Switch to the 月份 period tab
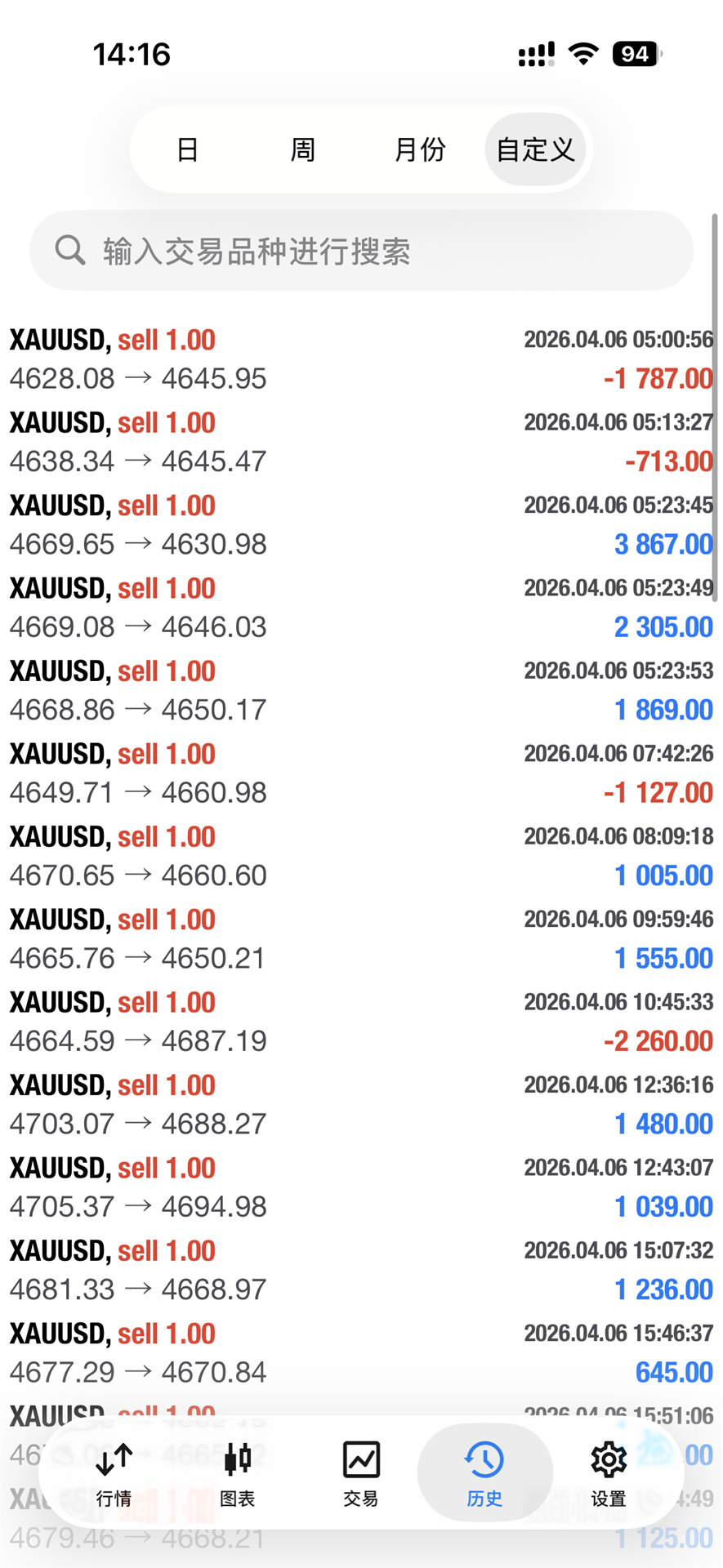The height and width of the screenshot is (1568, 723). pyautogui.click(x=420, y=149)
